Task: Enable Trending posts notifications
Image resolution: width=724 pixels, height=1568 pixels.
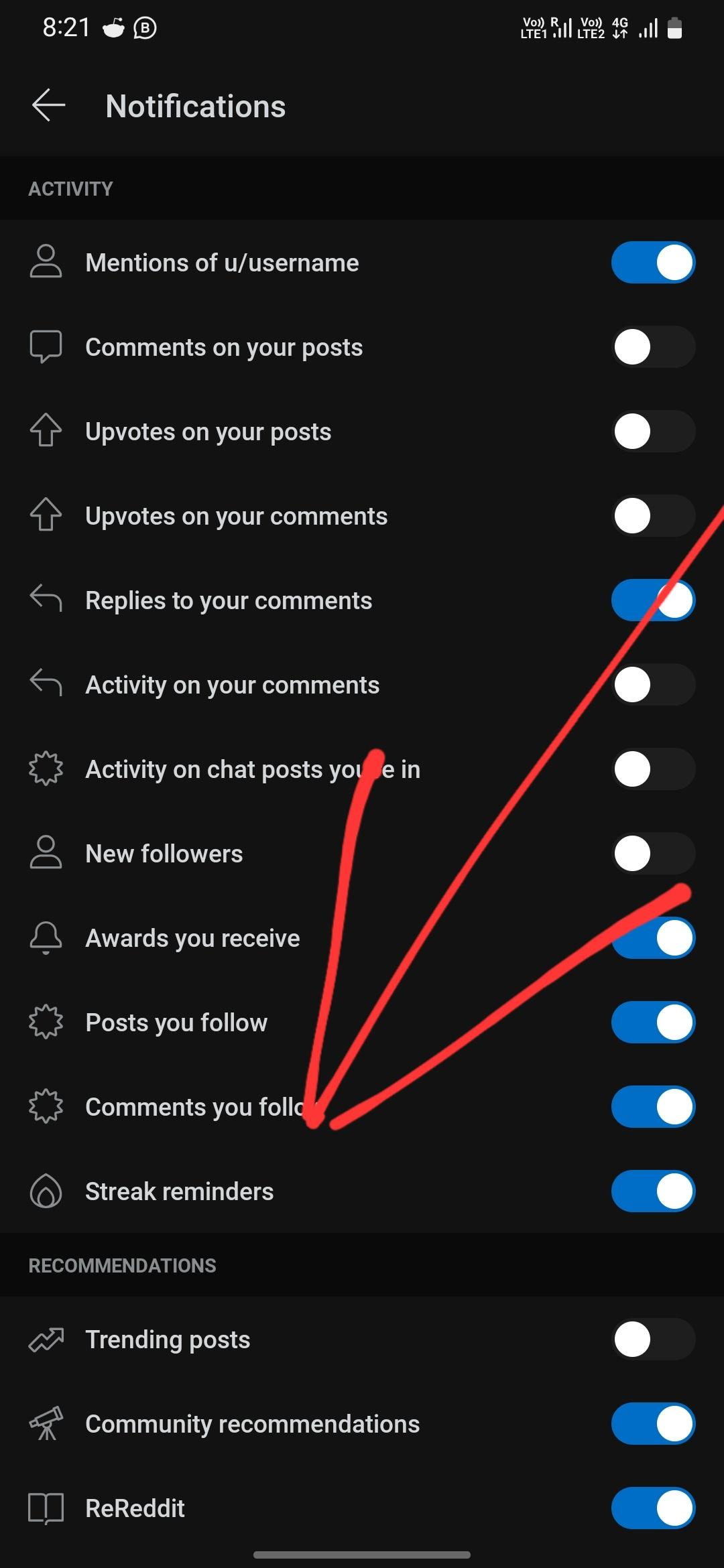Action: tap(653, 1340)
